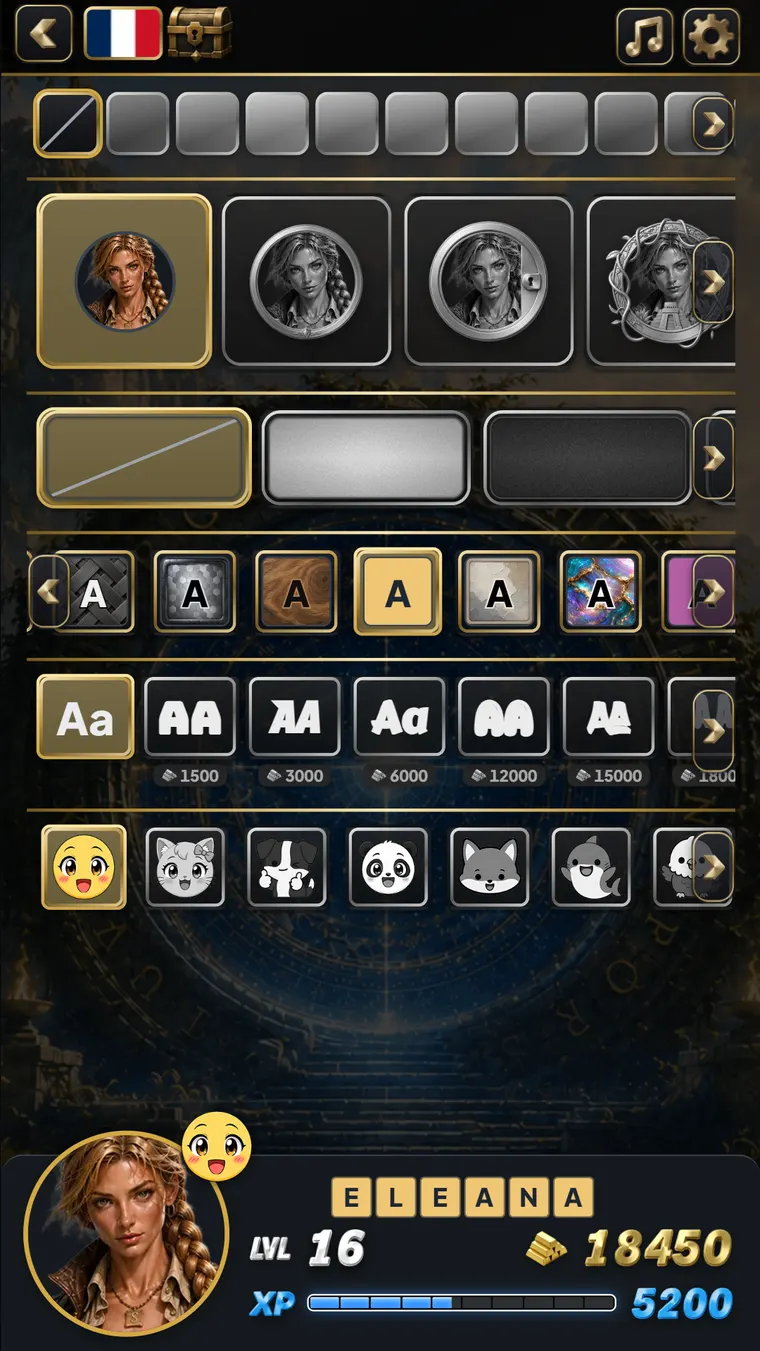Select the fox emoji

[x=489, y=867]
